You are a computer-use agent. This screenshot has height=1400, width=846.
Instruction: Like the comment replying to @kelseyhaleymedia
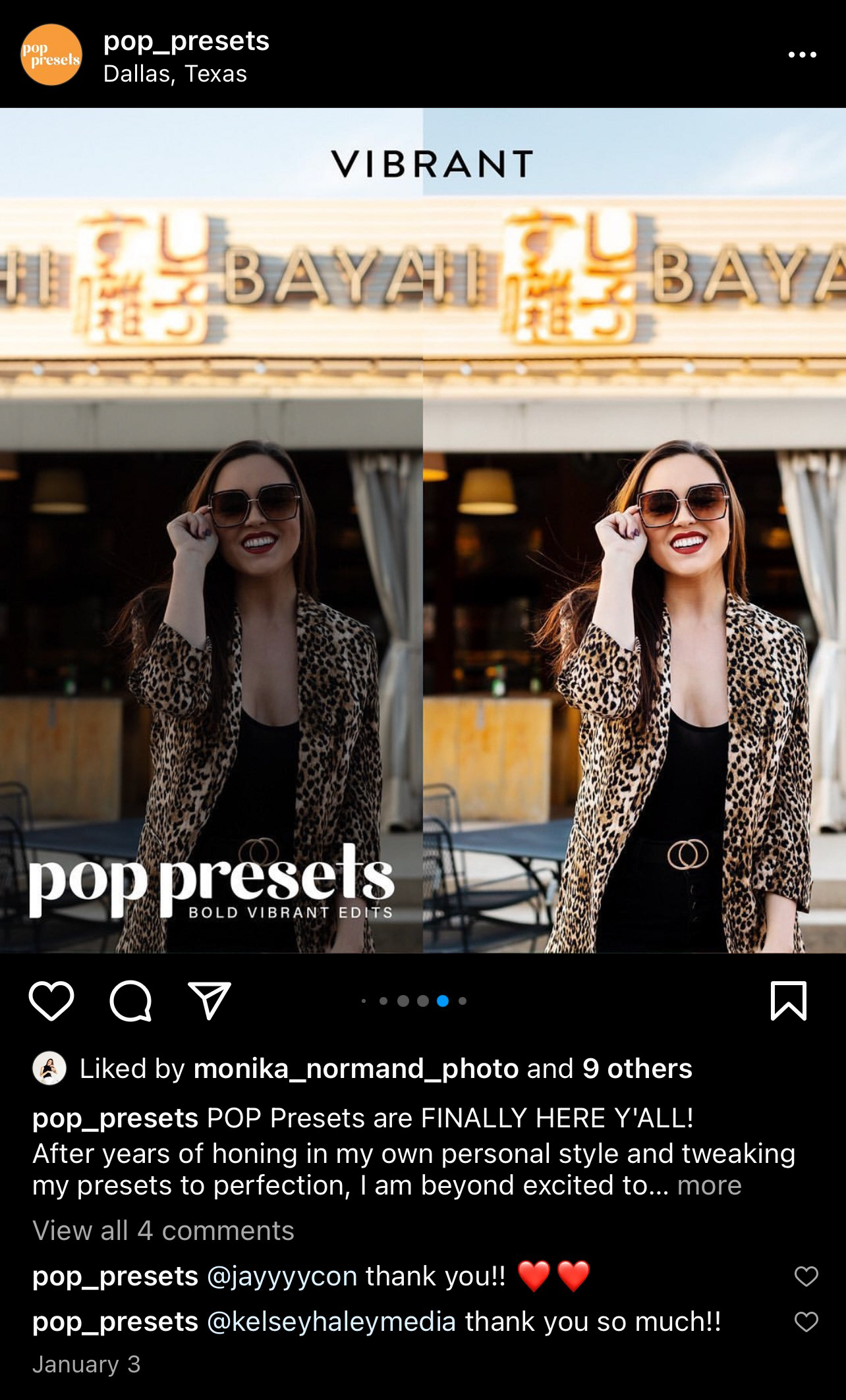point(806,1322)
